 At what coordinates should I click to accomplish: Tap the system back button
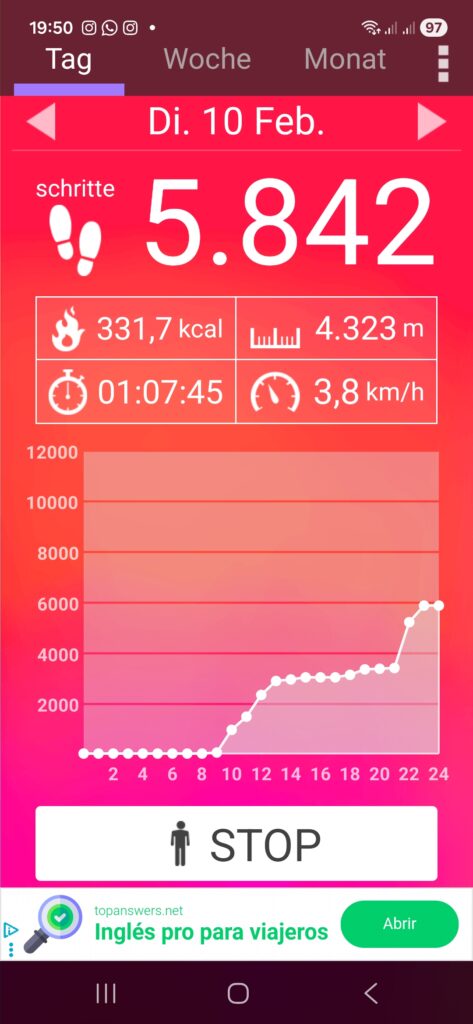pyautogui.click(x=370, y=993)
